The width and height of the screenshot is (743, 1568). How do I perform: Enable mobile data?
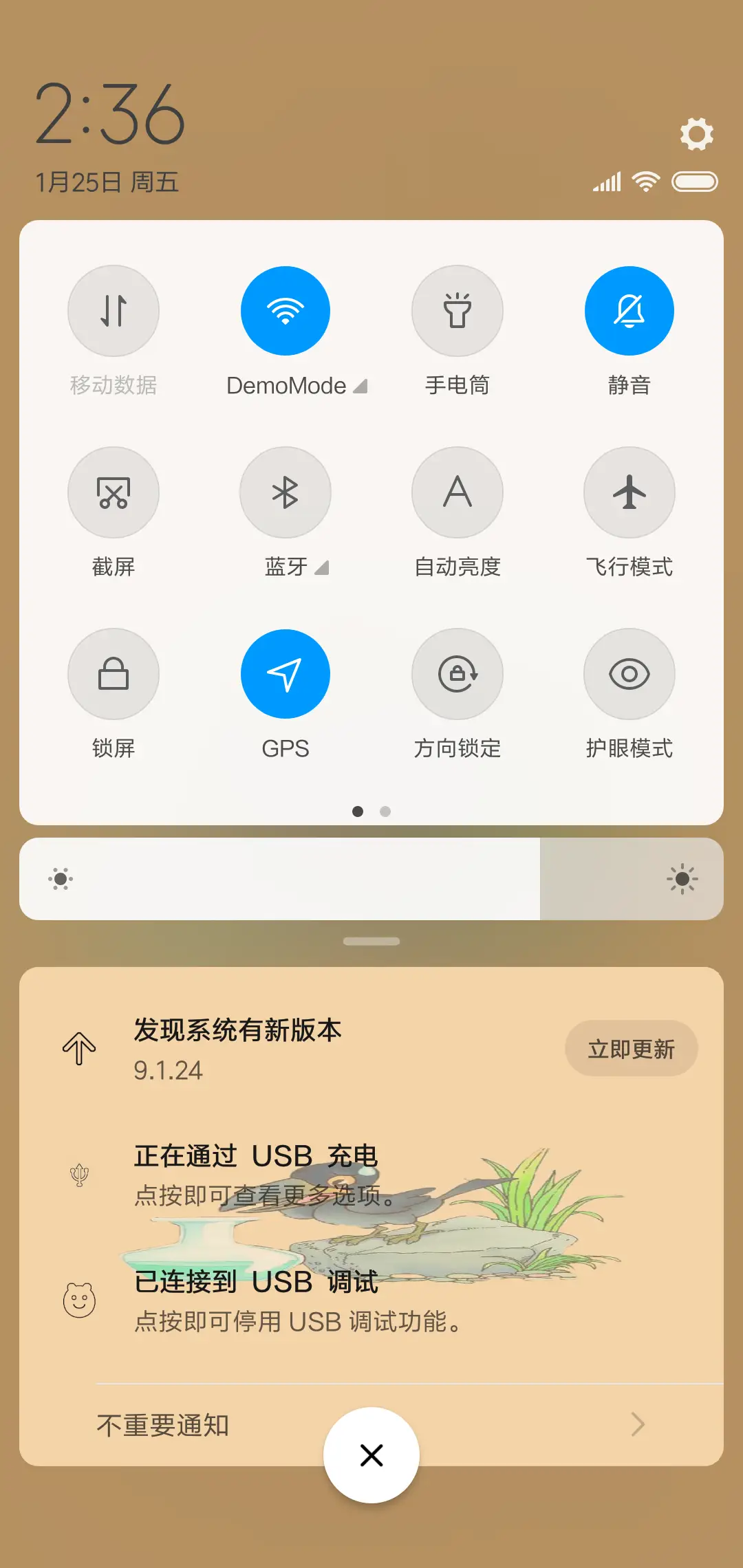(x=114, y=311)
